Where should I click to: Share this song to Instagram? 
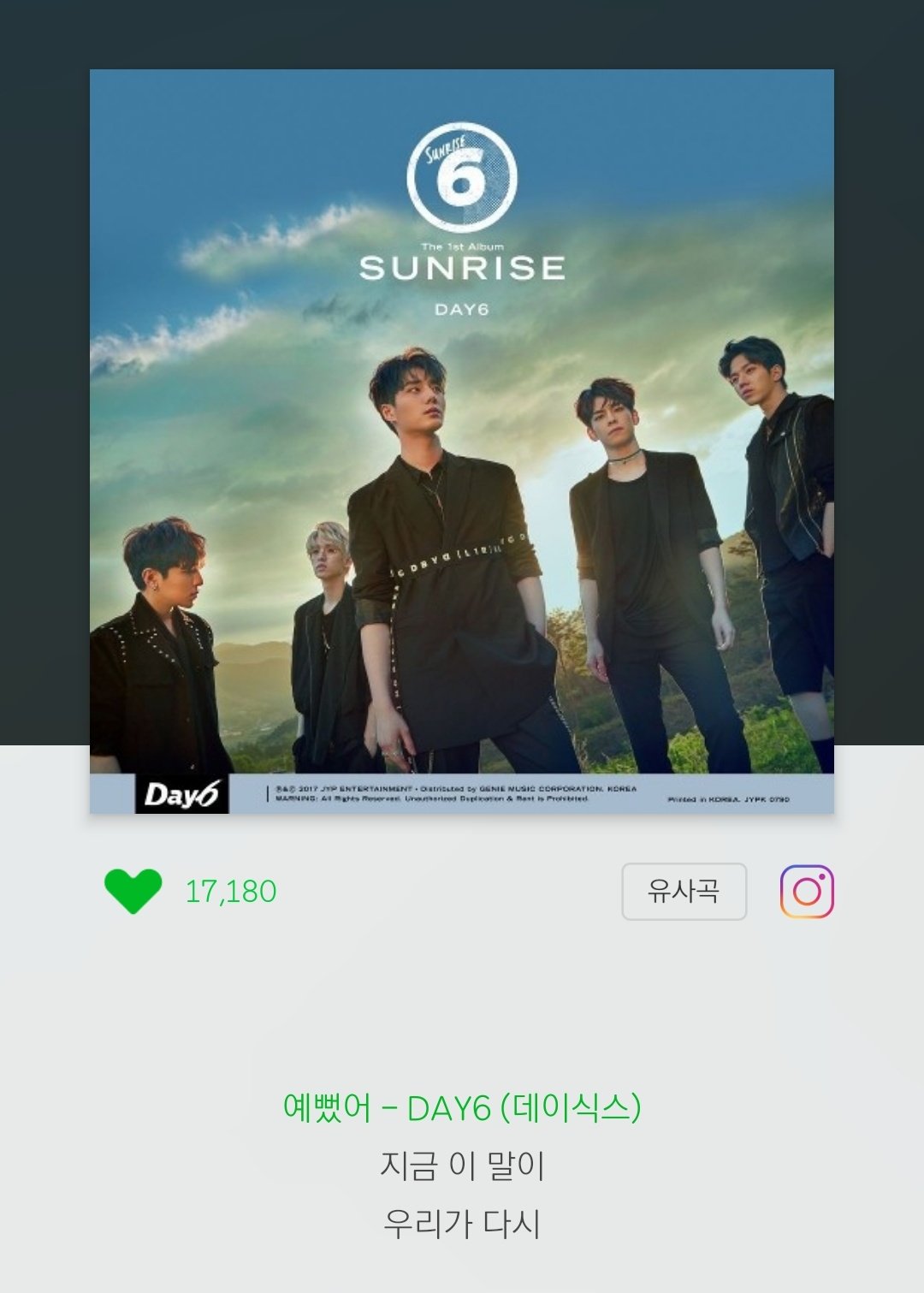coord(806,892)
